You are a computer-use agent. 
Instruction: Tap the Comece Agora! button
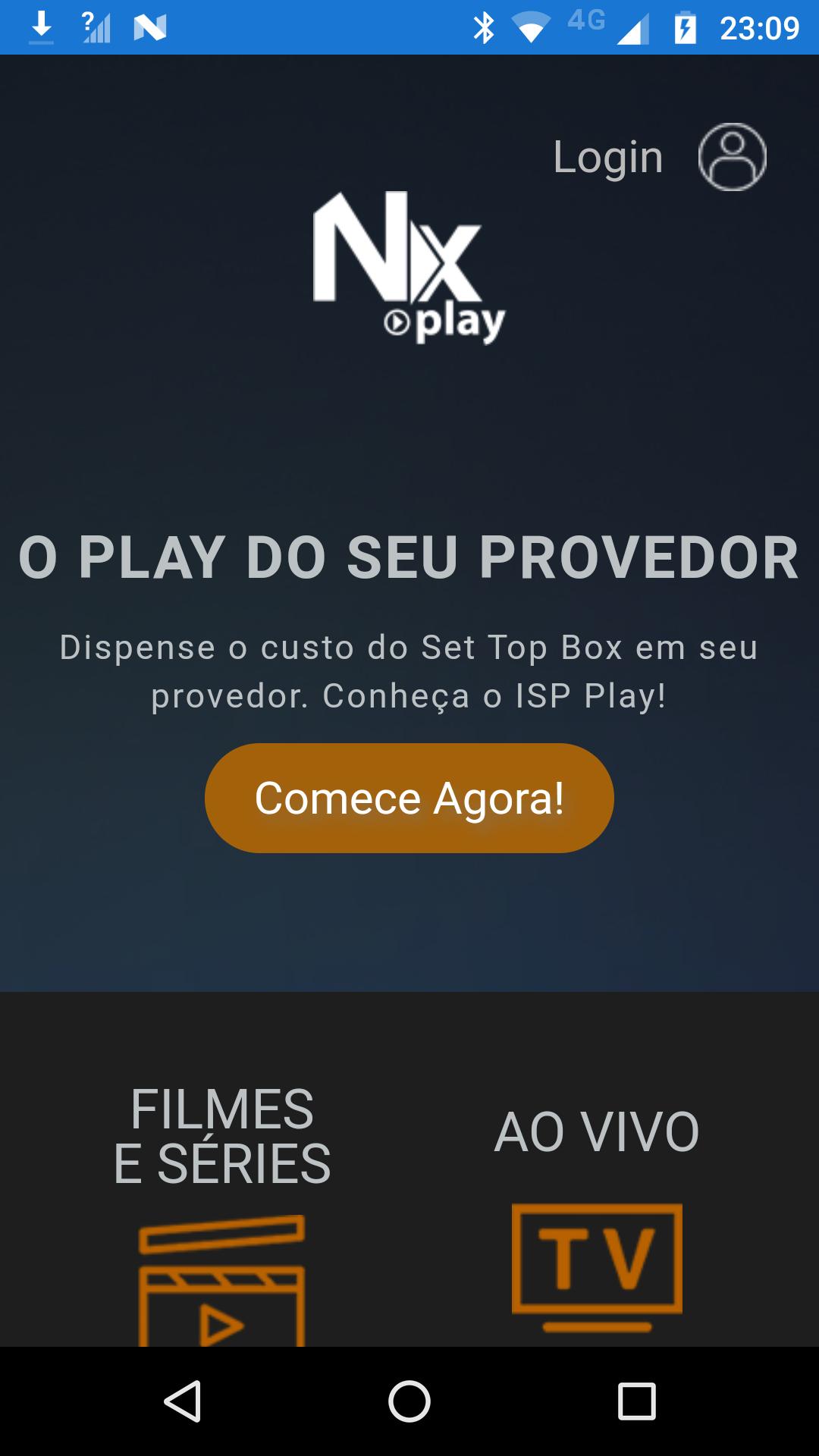click(409, 798)
